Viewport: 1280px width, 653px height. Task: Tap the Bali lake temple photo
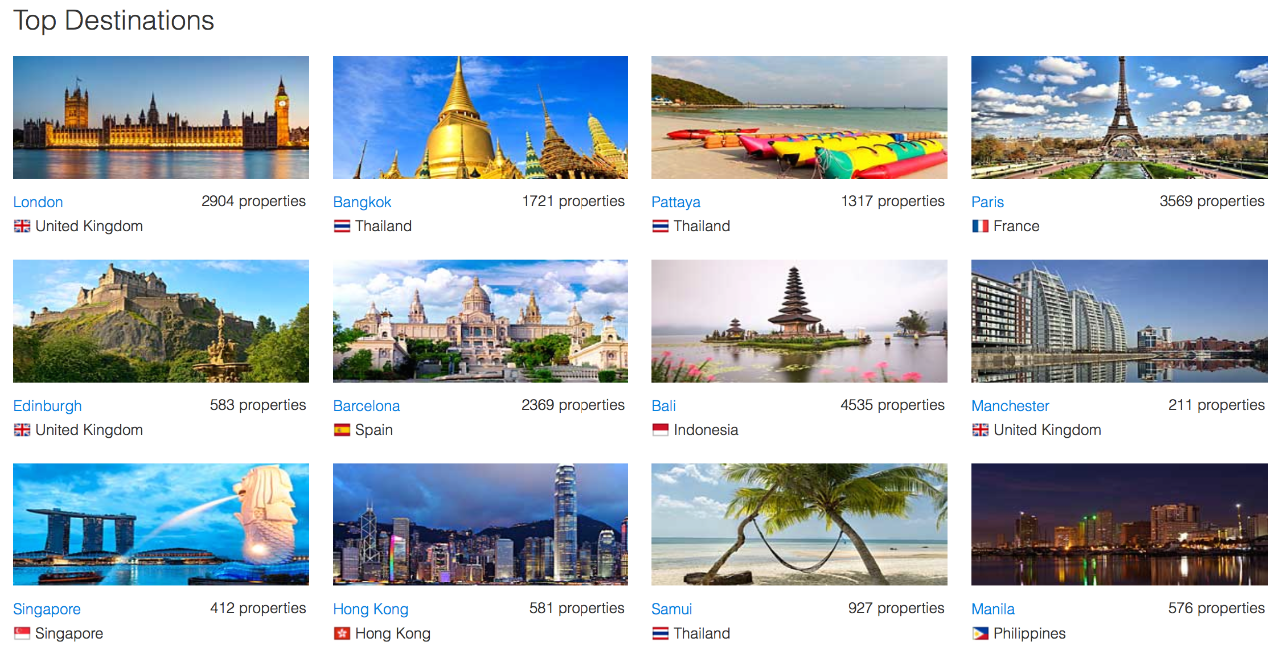pos(799,322)
